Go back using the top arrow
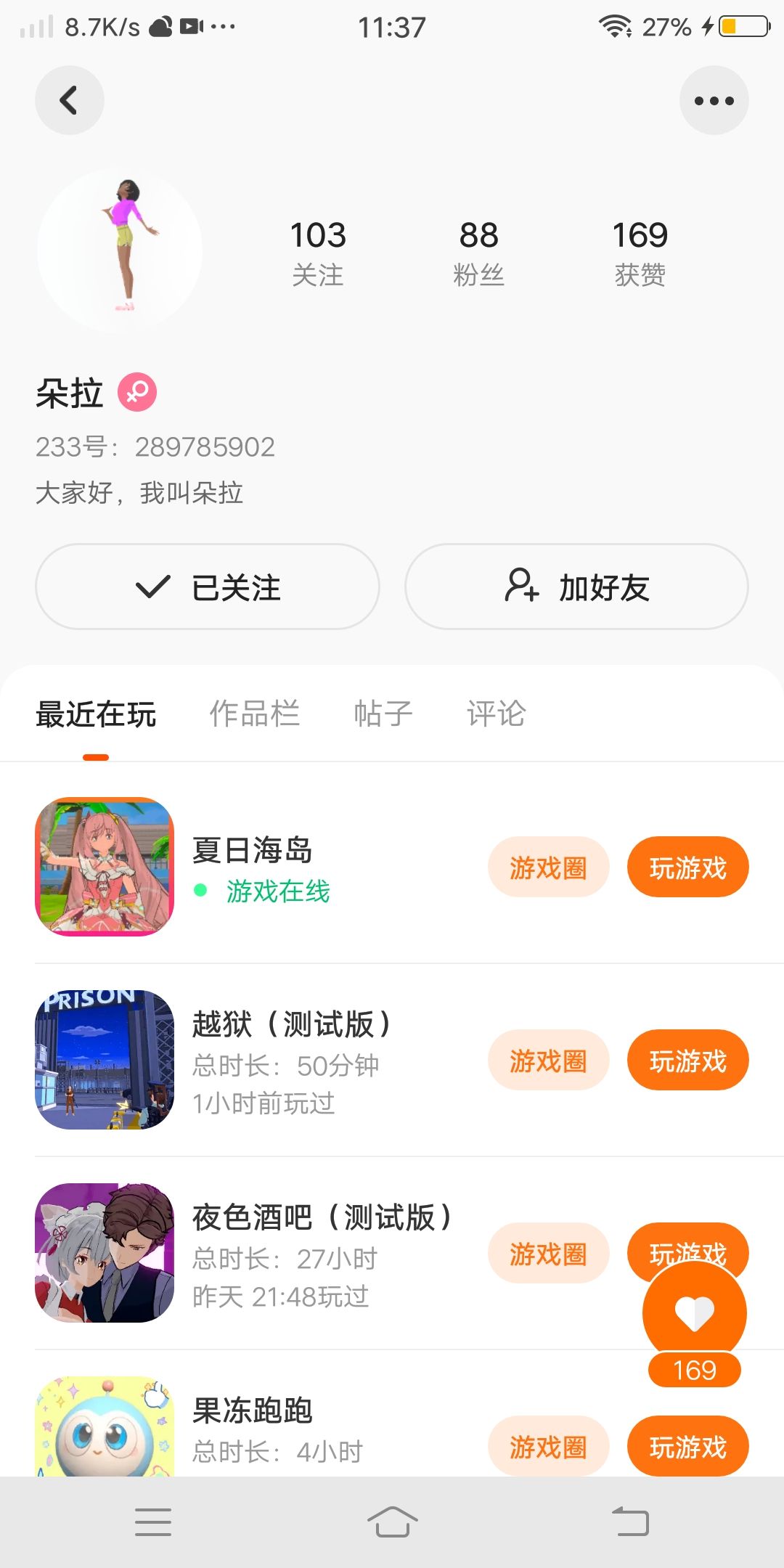The image size is (784, 1568). coord(69,100)
